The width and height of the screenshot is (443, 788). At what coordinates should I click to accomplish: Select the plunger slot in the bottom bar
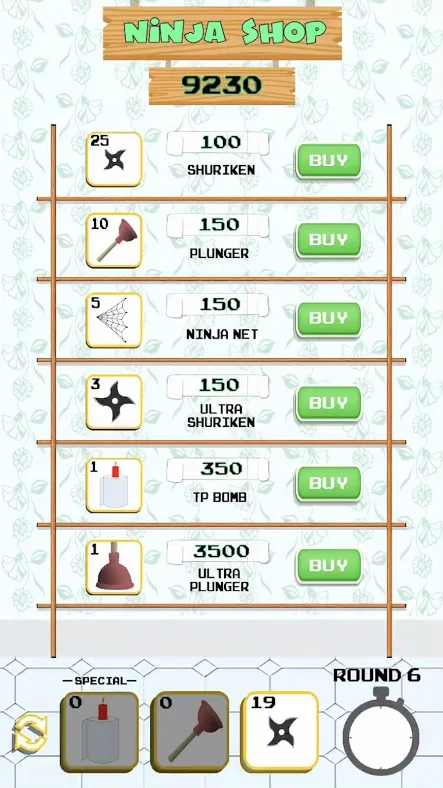coord(190,732)
